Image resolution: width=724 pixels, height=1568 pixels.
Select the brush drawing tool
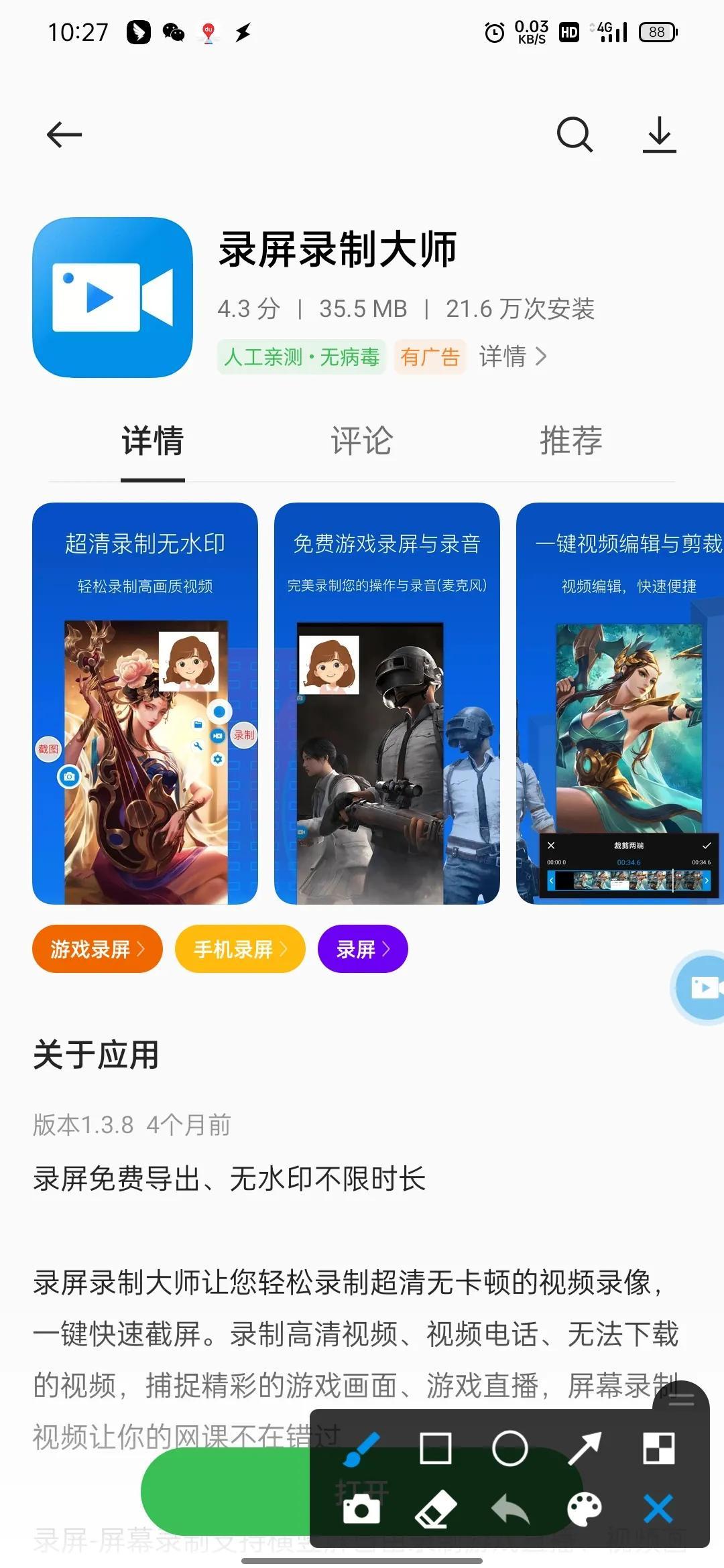pyautogui.click(x=361, y=1449)
